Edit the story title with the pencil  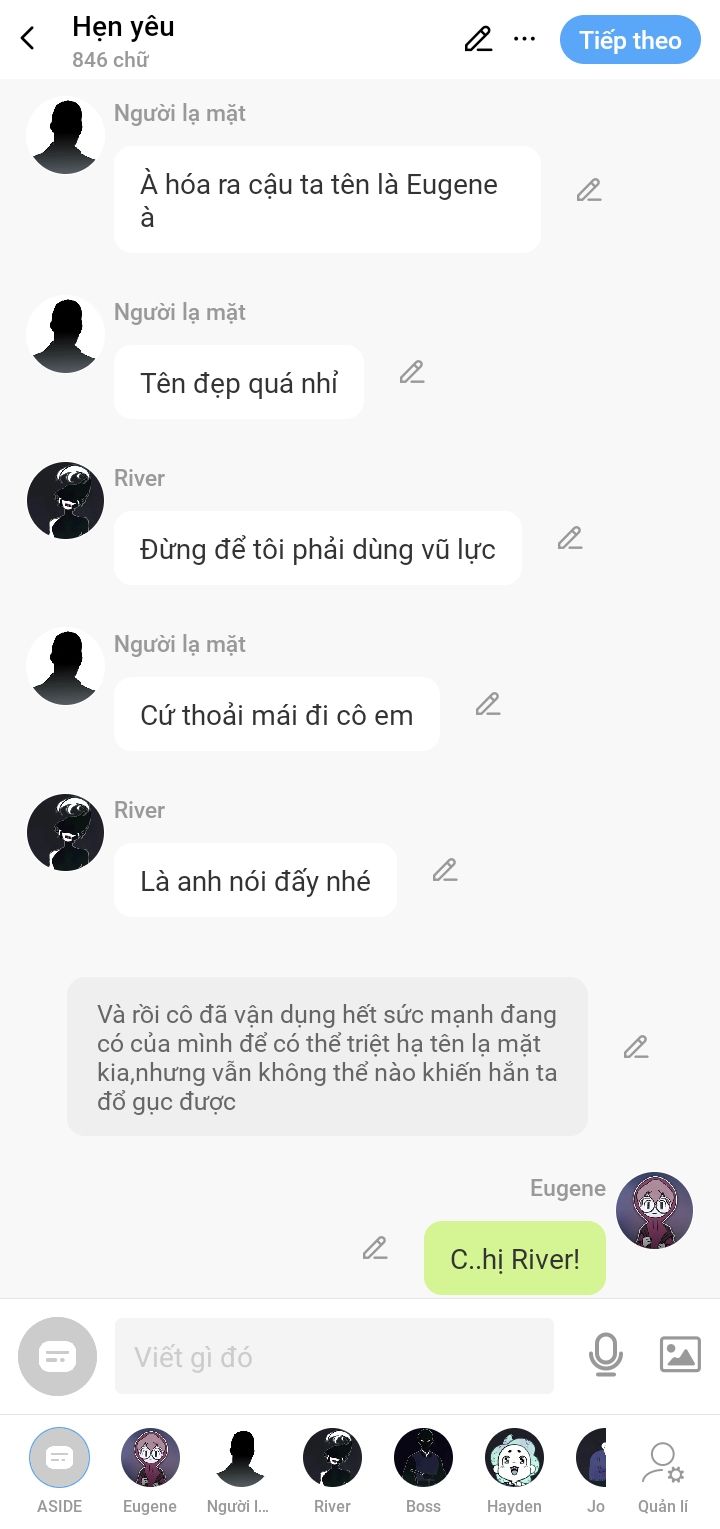tap(478, 39)
